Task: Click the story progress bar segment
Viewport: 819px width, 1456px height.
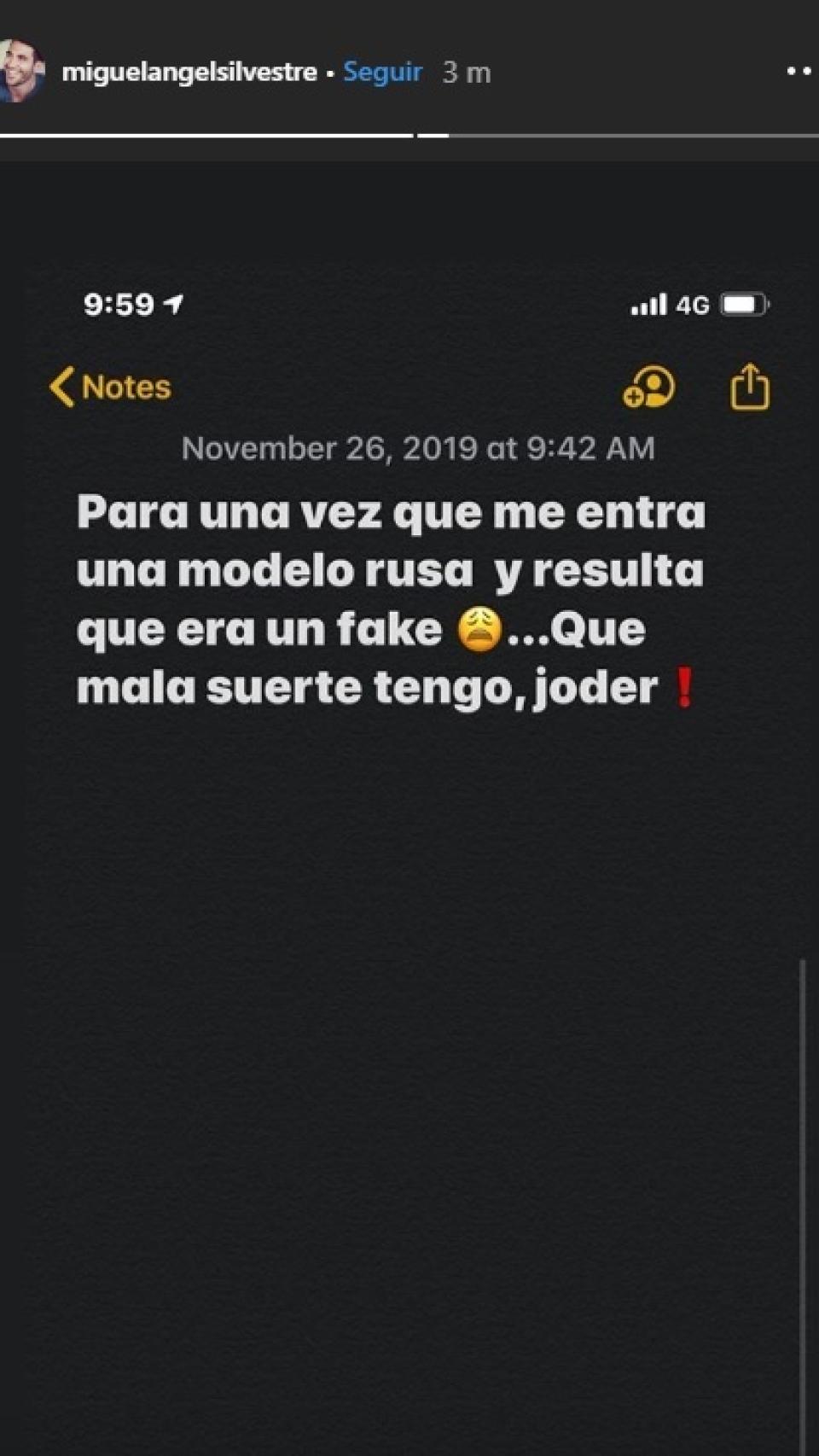Action: tap(205, 133)
